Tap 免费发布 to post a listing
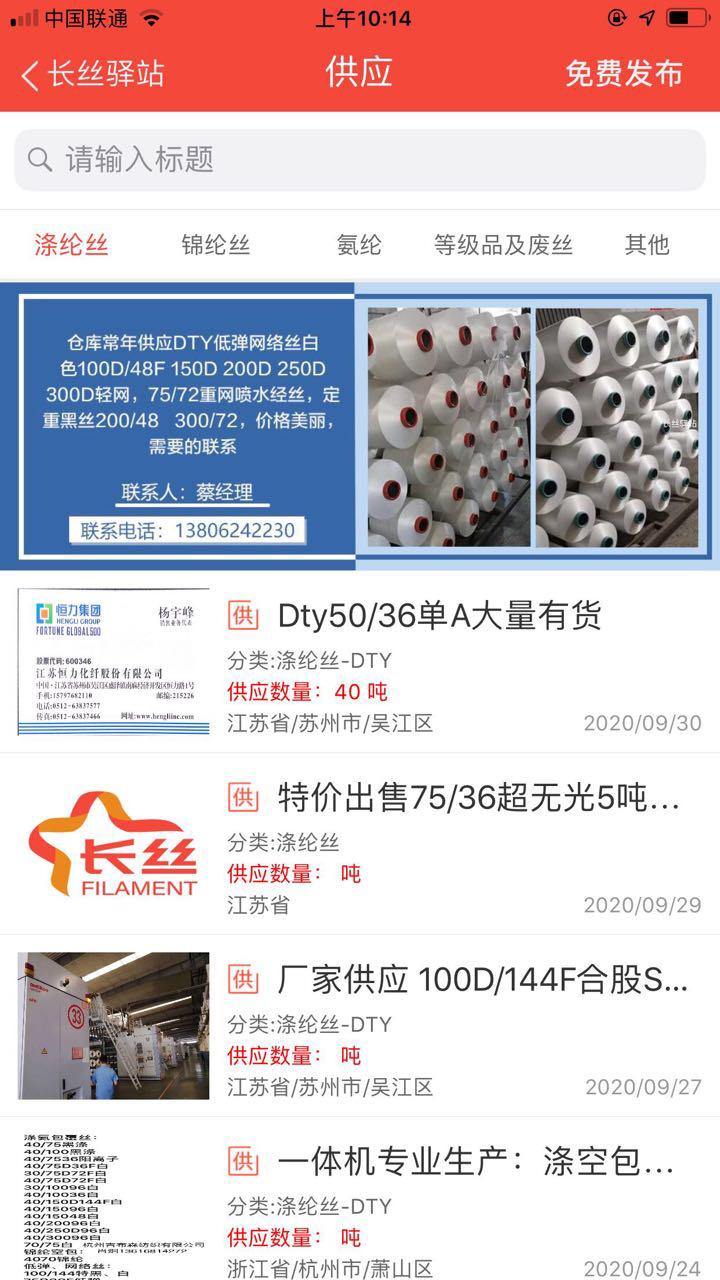 pos(623,74)
